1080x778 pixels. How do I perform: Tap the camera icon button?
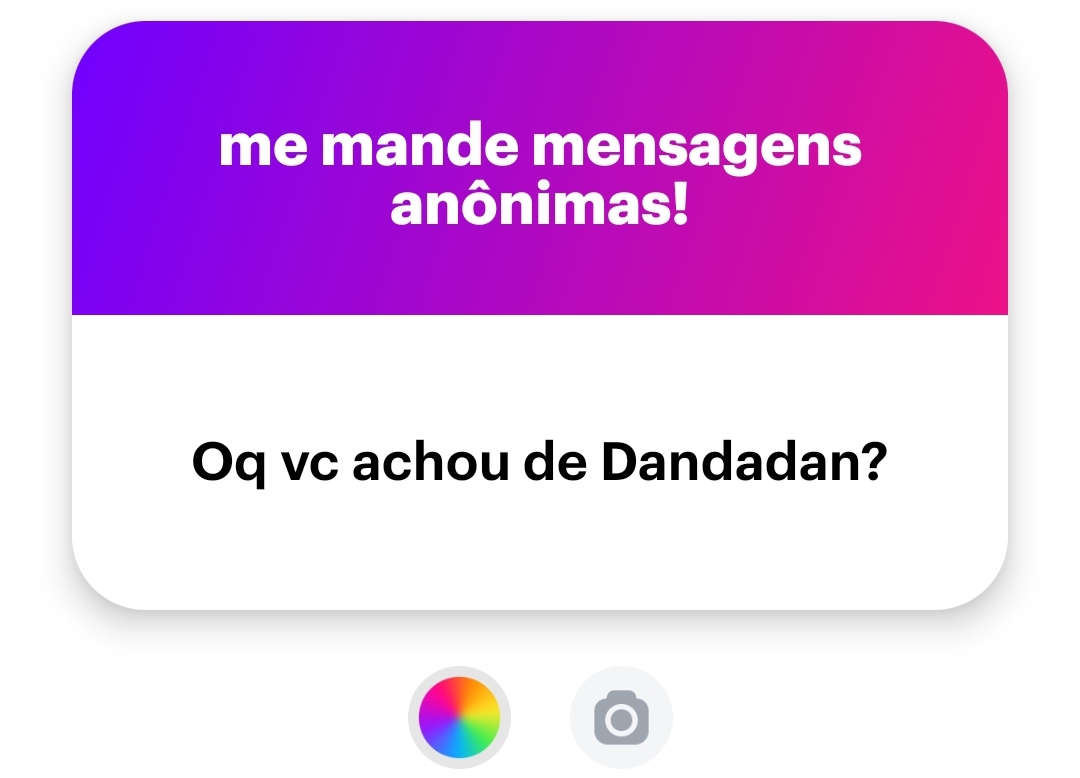(x=621, y=717)
